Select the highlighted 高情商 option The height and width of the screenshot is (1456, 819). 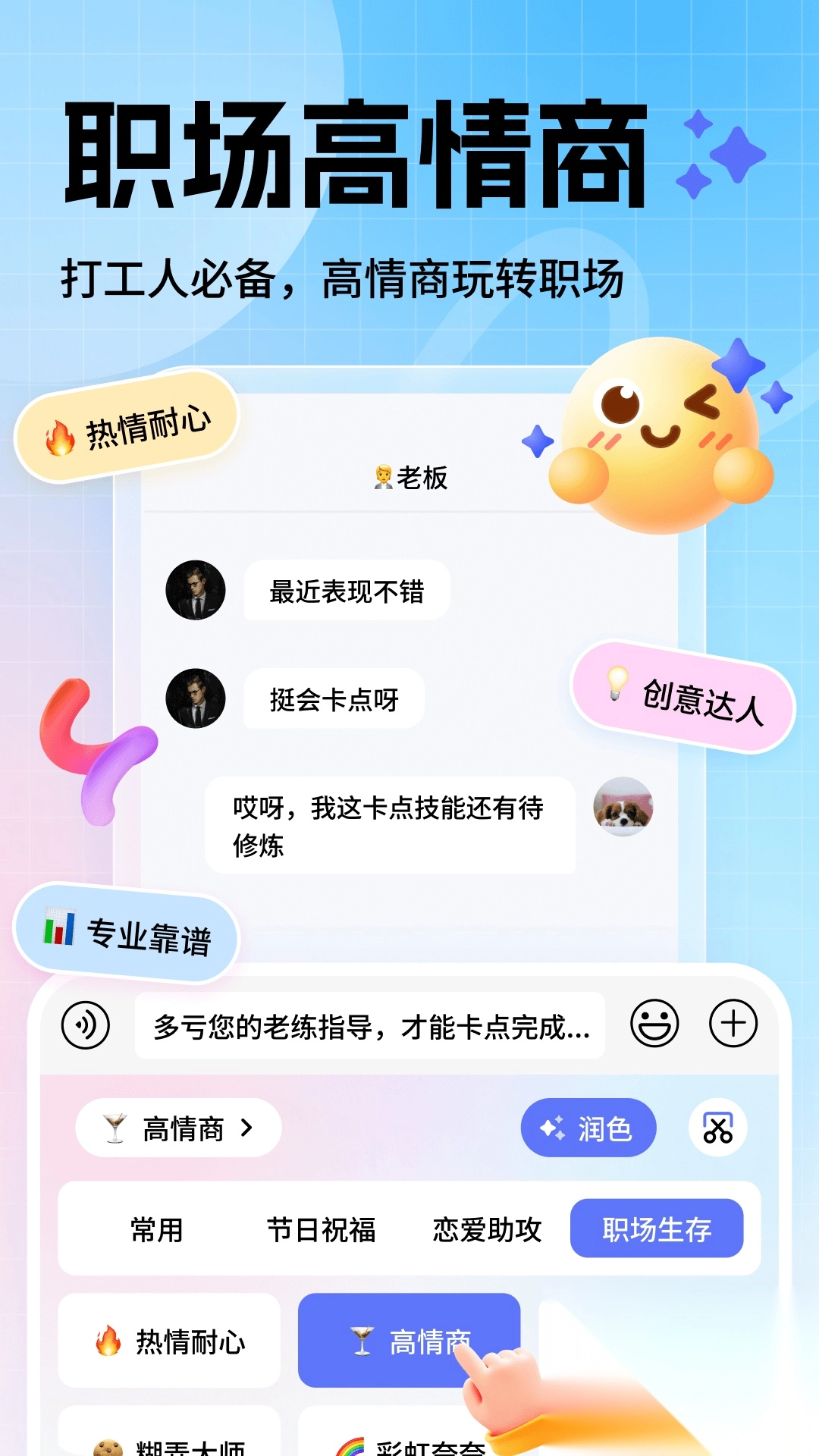409,1338
